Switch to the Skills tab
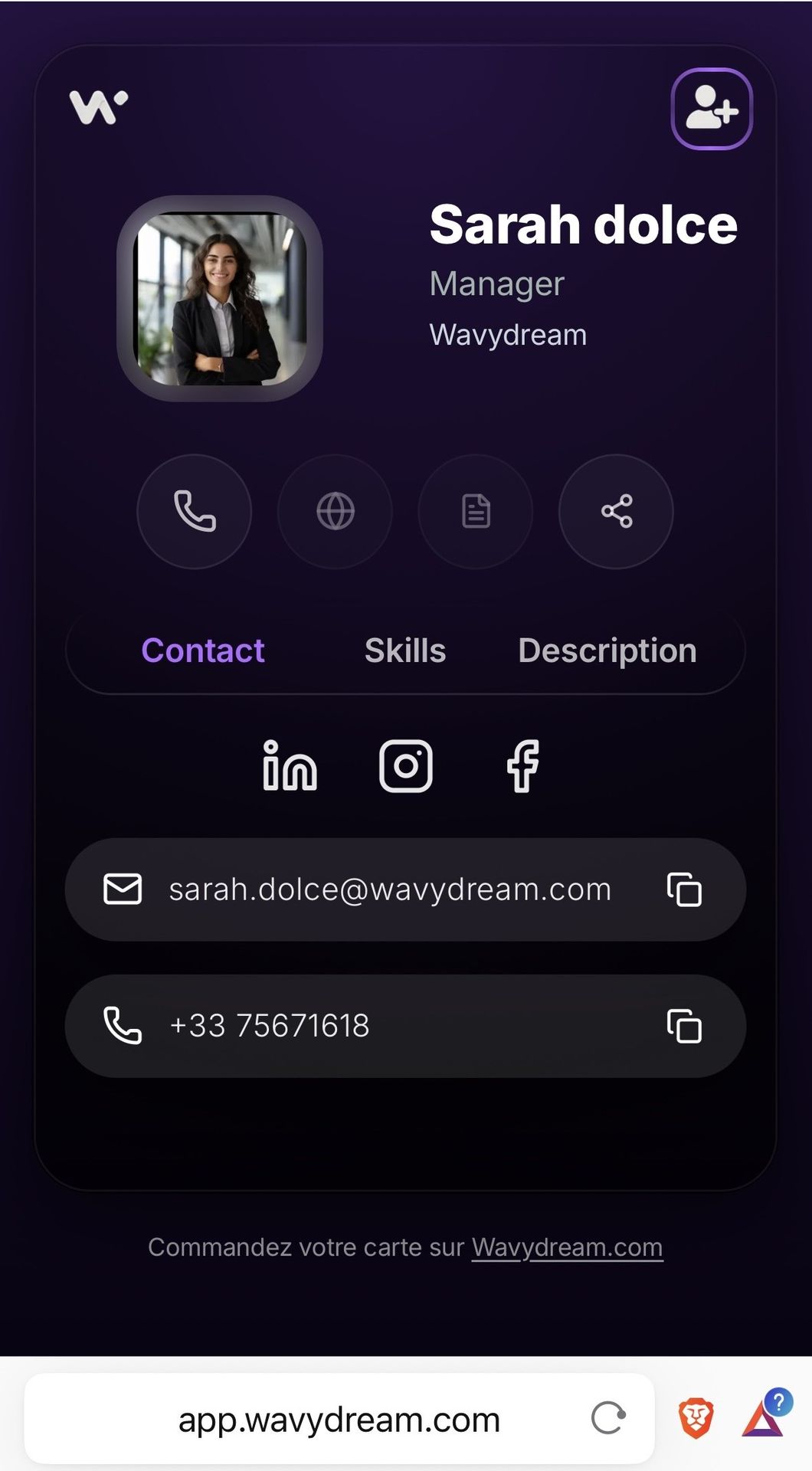This screenshot has height=1471, width=812. [405, 651]
